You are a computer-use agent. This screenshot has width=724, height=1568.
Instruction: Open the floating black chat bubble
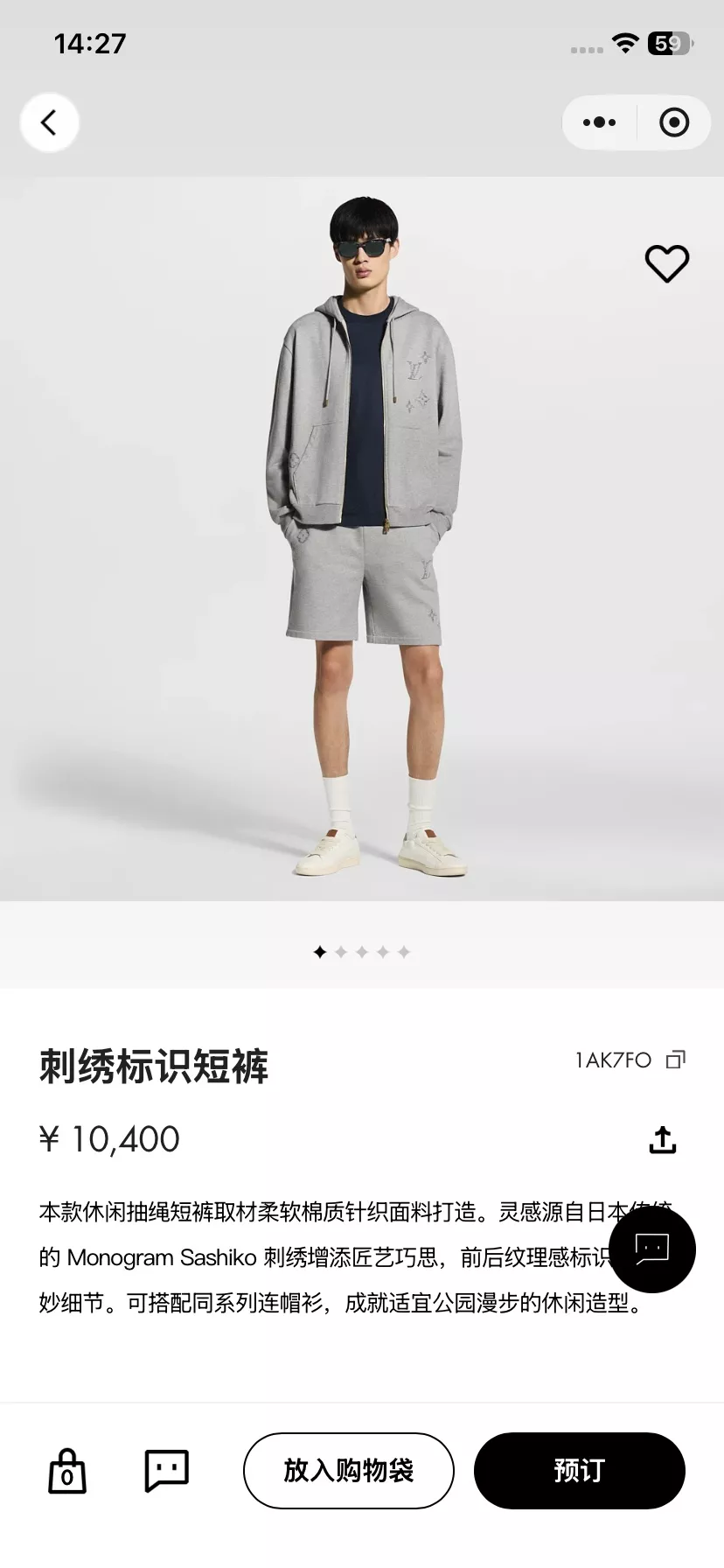click(652, 1249)
